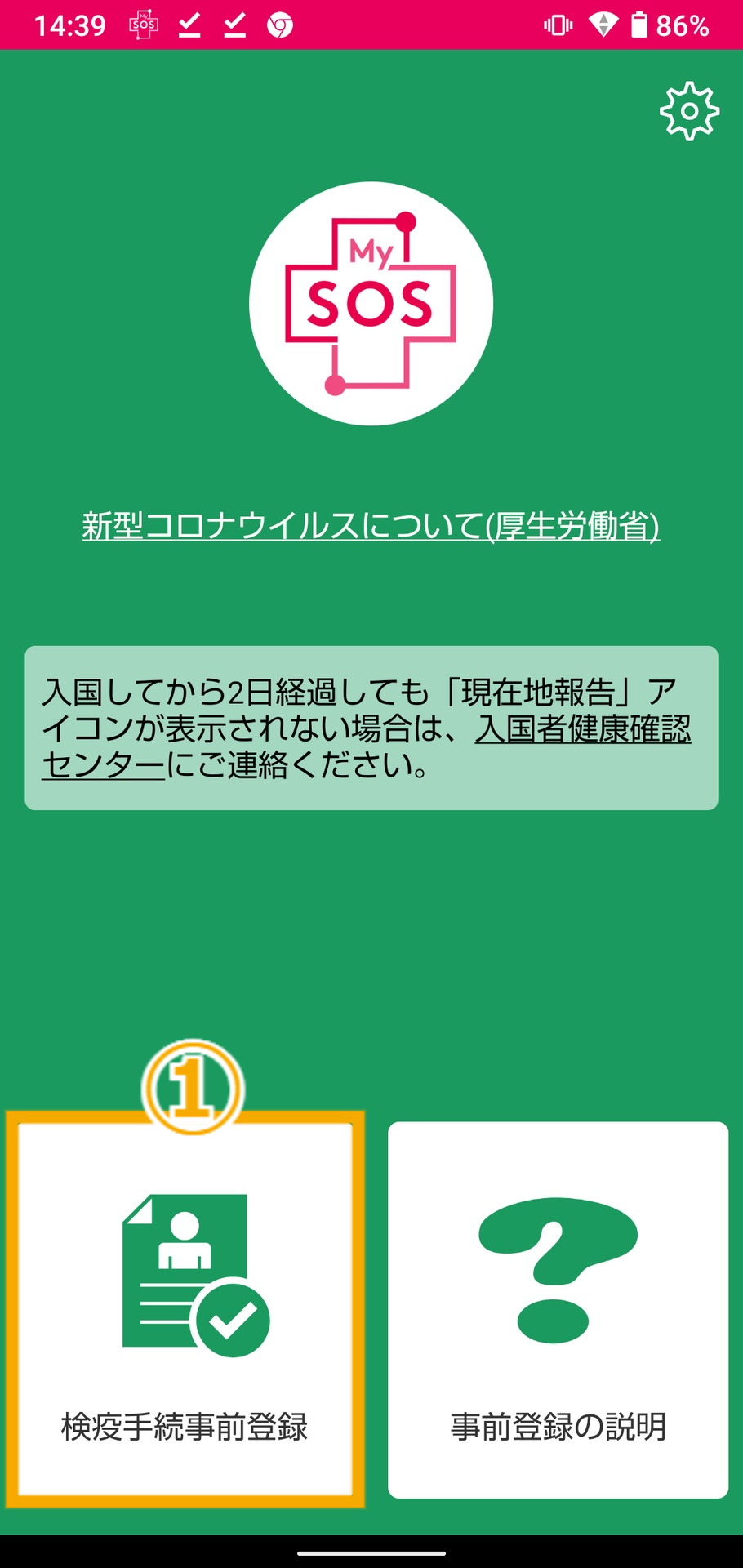Open the 入国者健康確認センター contact link
Image resolution: width=743 pixels, height=1568 pixels.
[583, 729]
